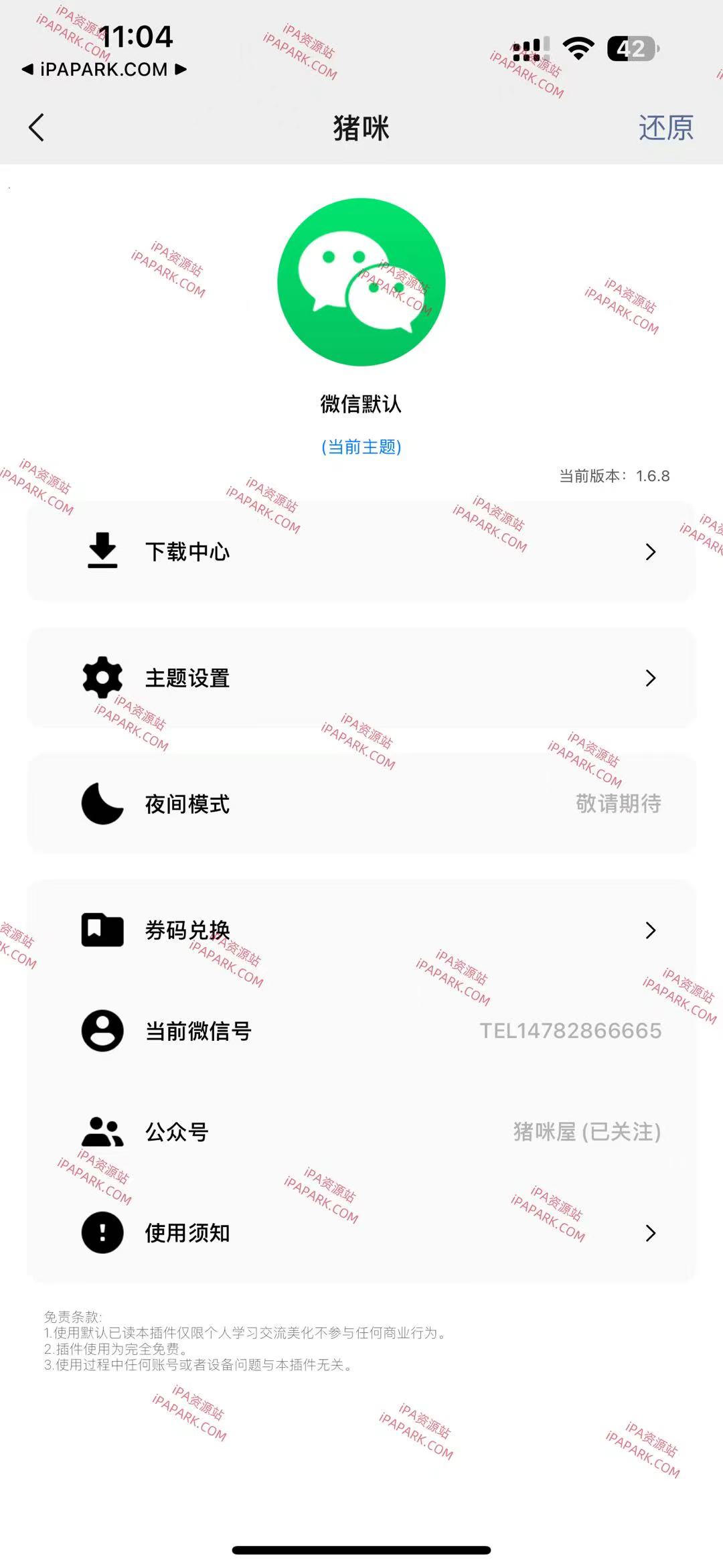Tap the battery indicator showing 42
Viewport: 723px width, 1568px height.
(x=634, y=46)
